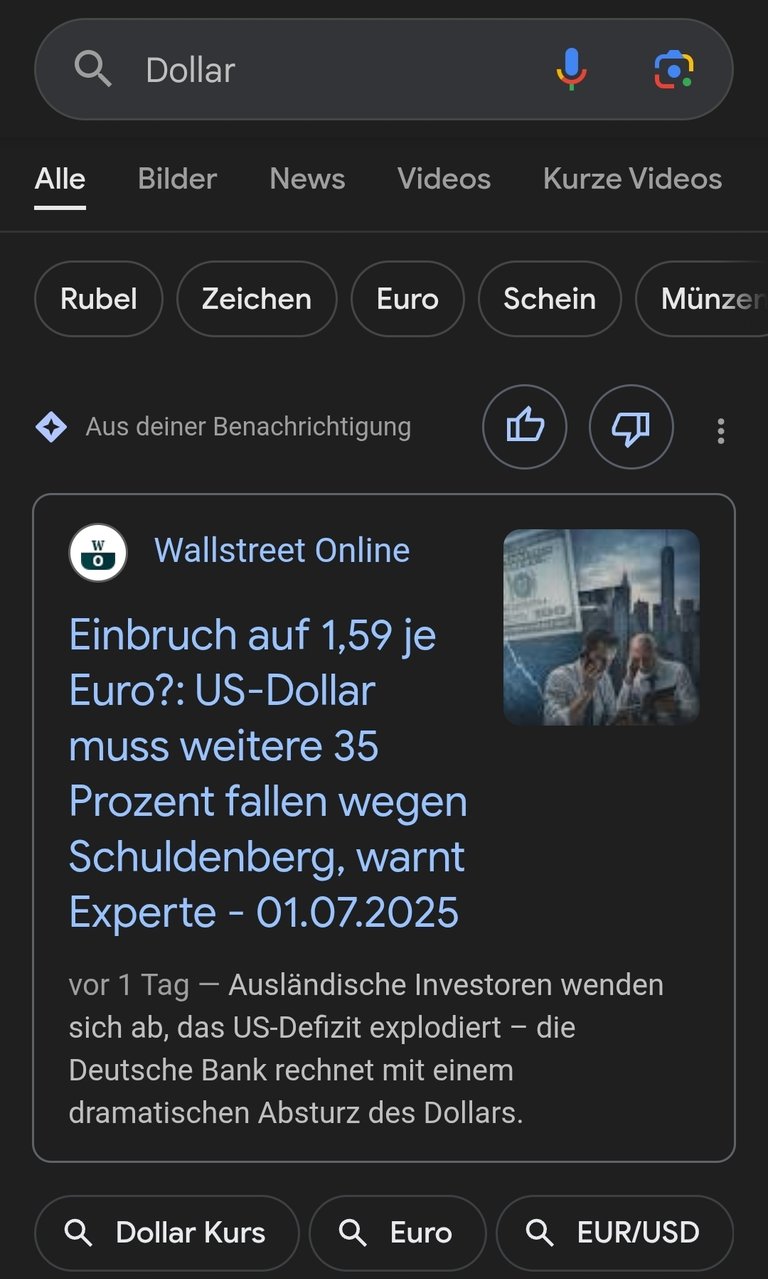The height and width of the screenshot is (1279, 768).
Task: Search for EUR/USD
Action: click(x=615, y=1233)
